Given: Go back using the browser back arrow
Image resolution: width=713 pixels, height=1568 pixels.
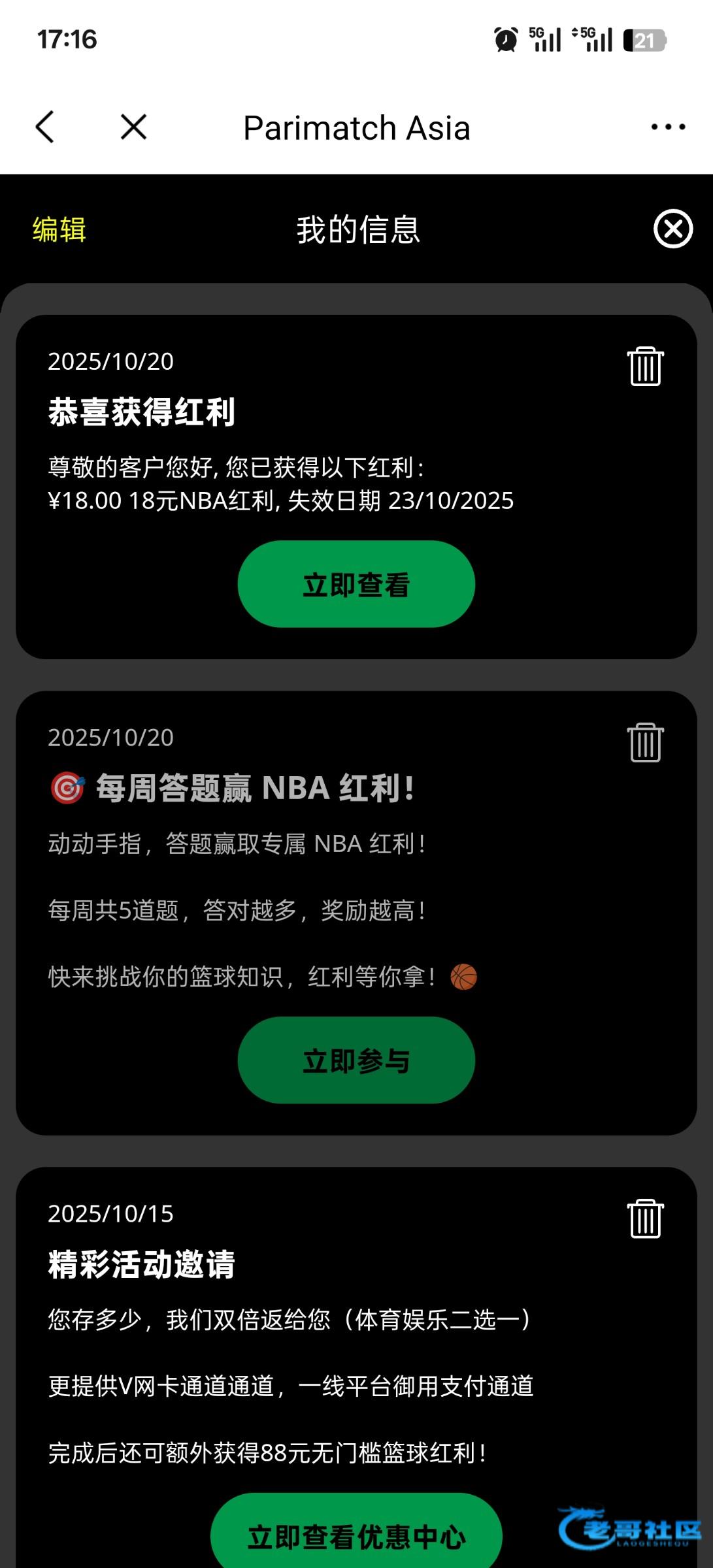Looking at the screenshot, I should point(45,127).
